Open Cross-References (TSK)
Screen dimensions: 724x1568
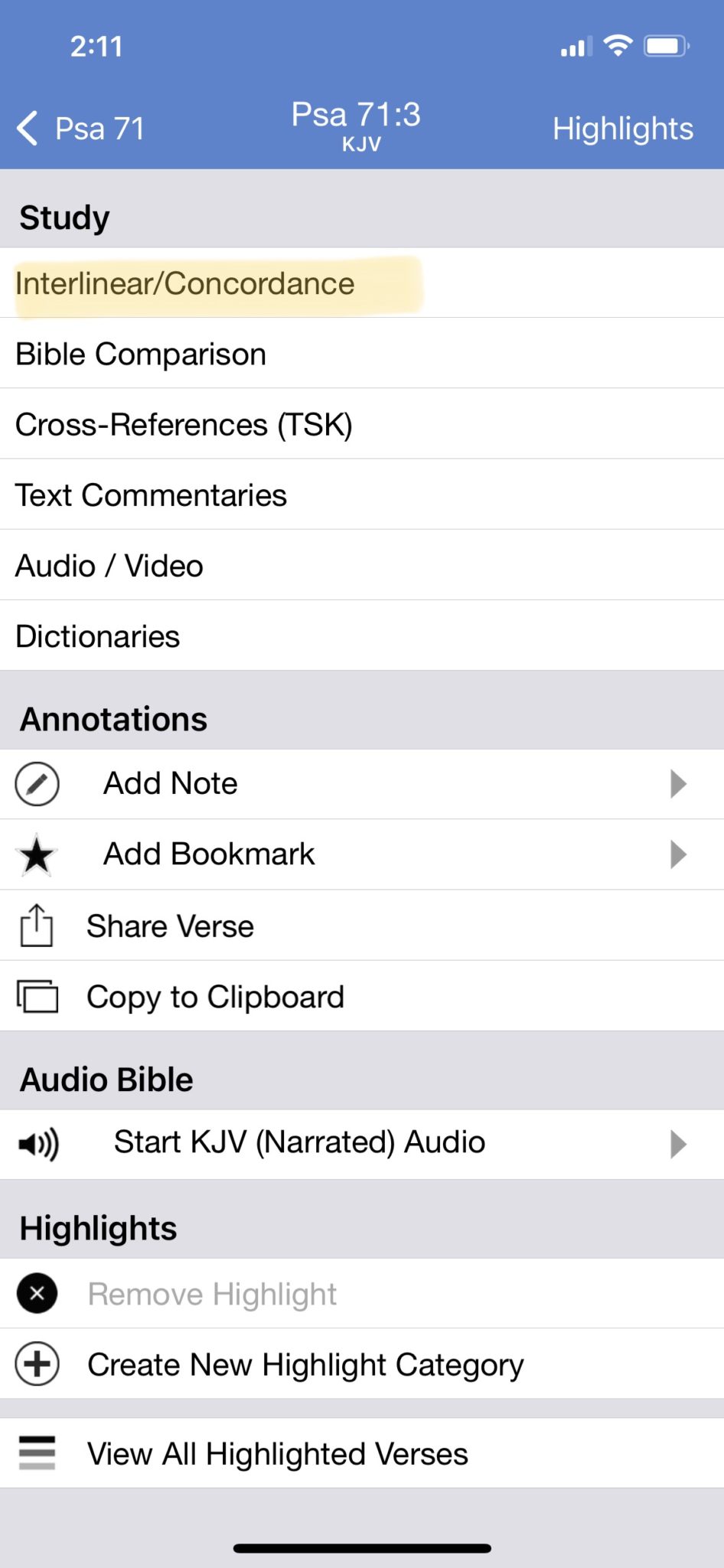[x=185, y=423]
